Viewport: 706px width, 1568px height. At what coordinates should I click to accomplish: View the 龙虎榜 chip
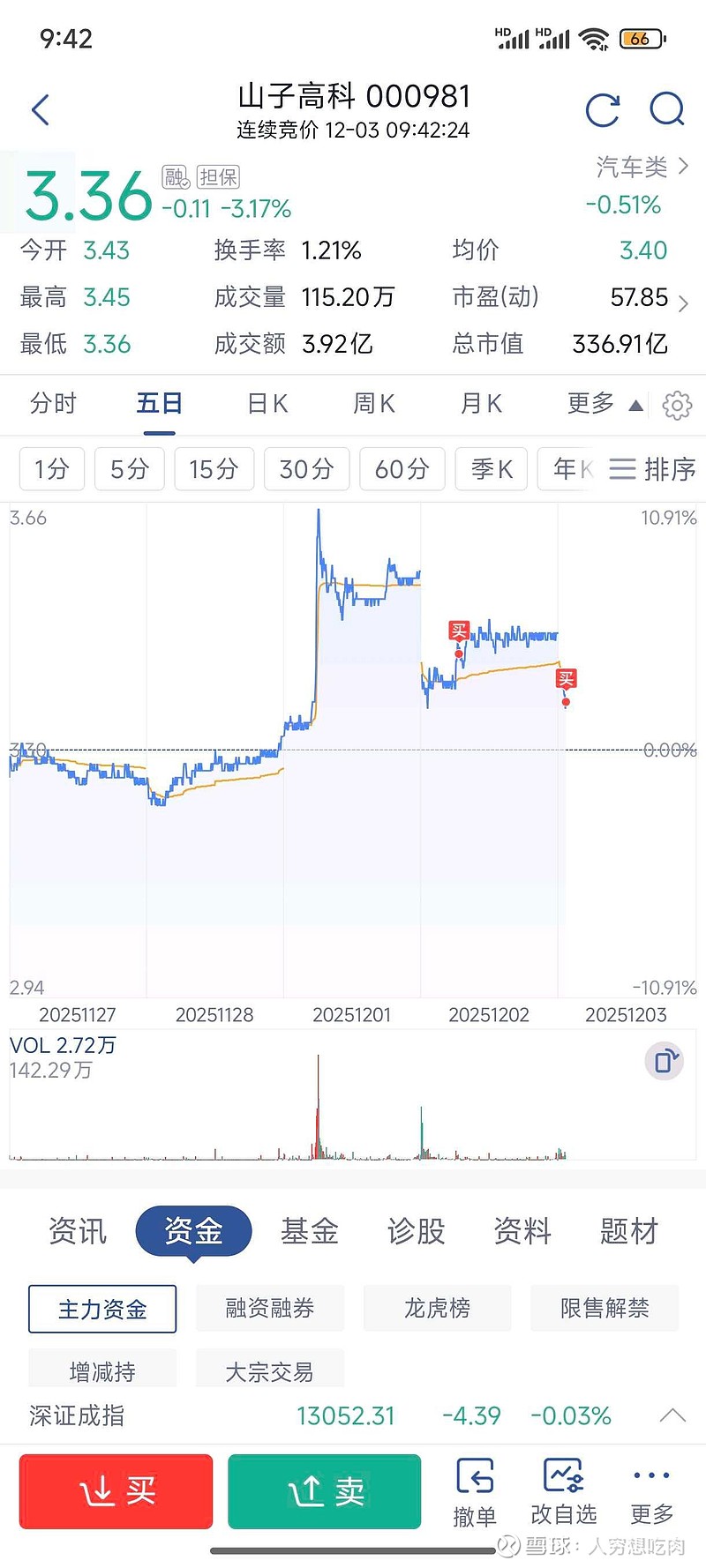pyautogui.click(x=438, y=1309)
